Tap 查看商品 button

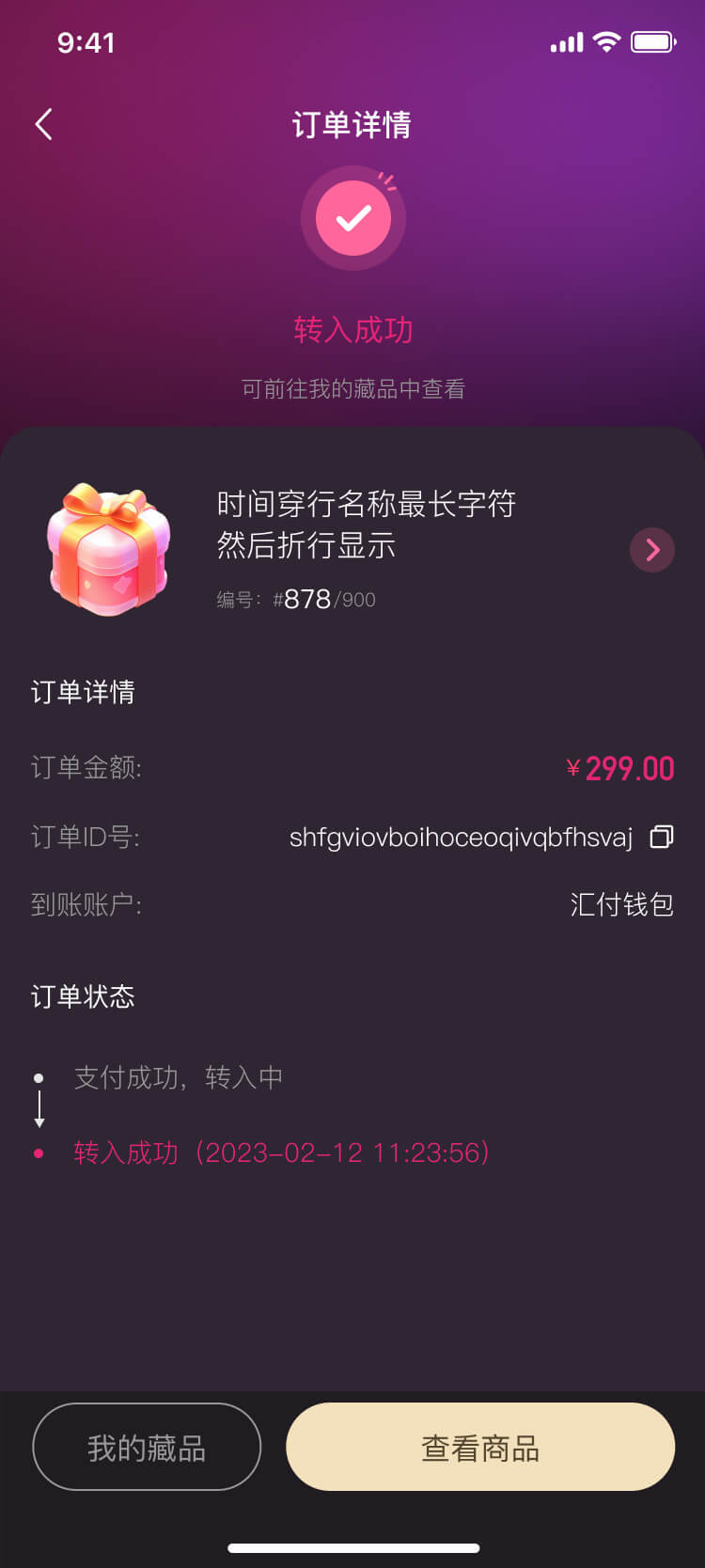[479, 1448]
